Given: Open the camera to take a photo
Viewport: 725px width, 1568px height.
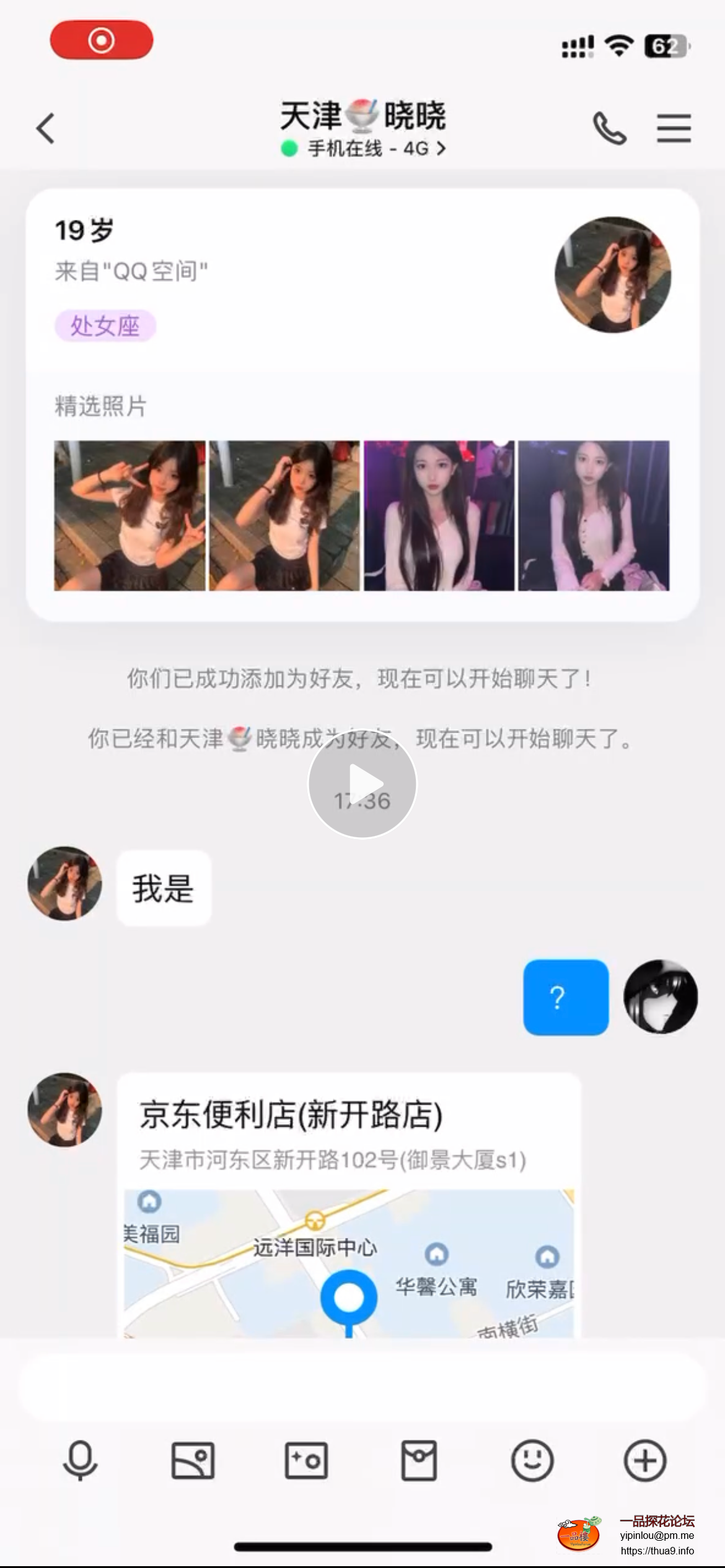Looking at the screenshot, I should pos(306,1460).
